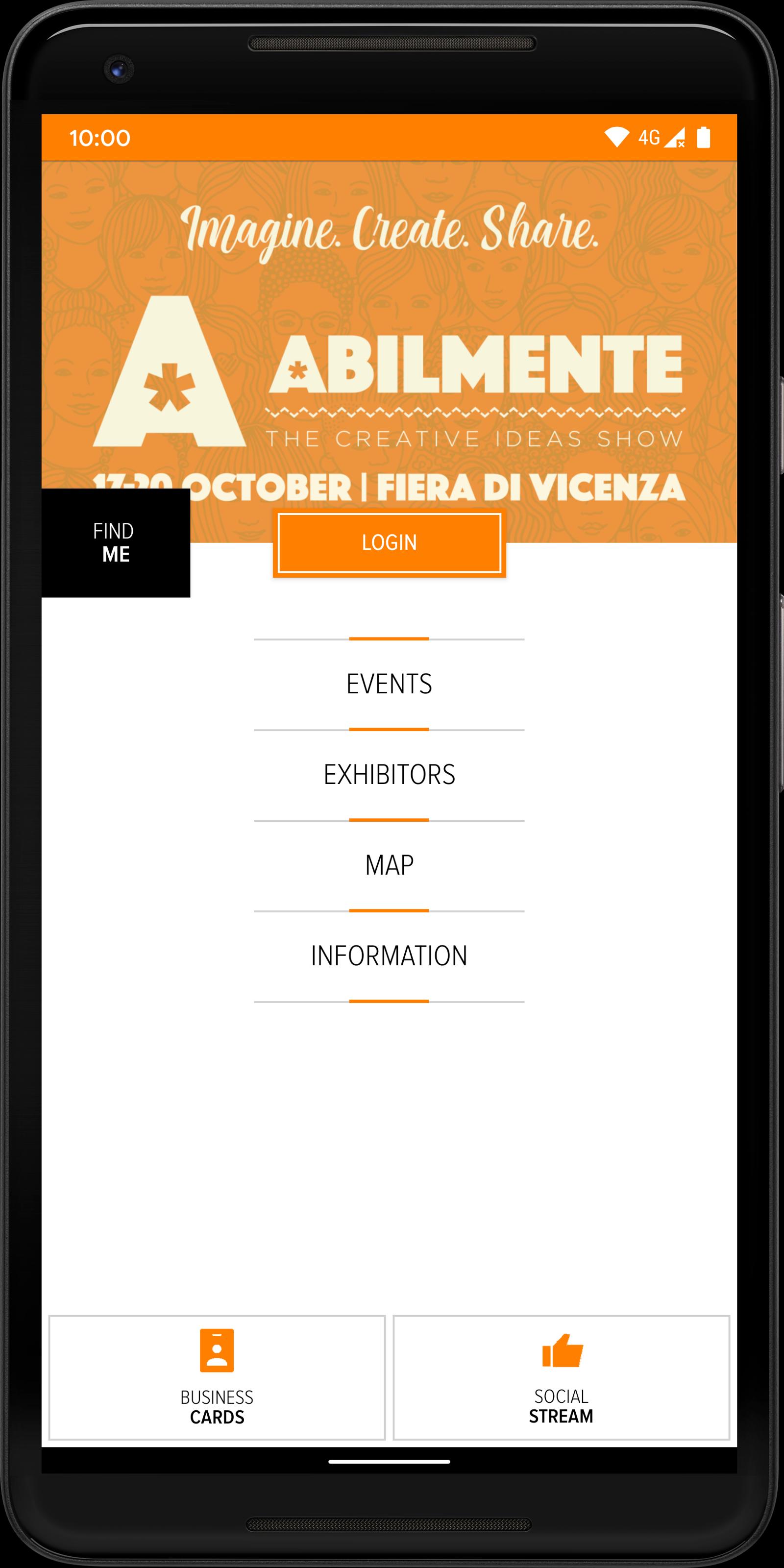View the Exhibitors list
Image resolution: width=784 pixels, height=1568 pixels.
click(x=389, y=775)
